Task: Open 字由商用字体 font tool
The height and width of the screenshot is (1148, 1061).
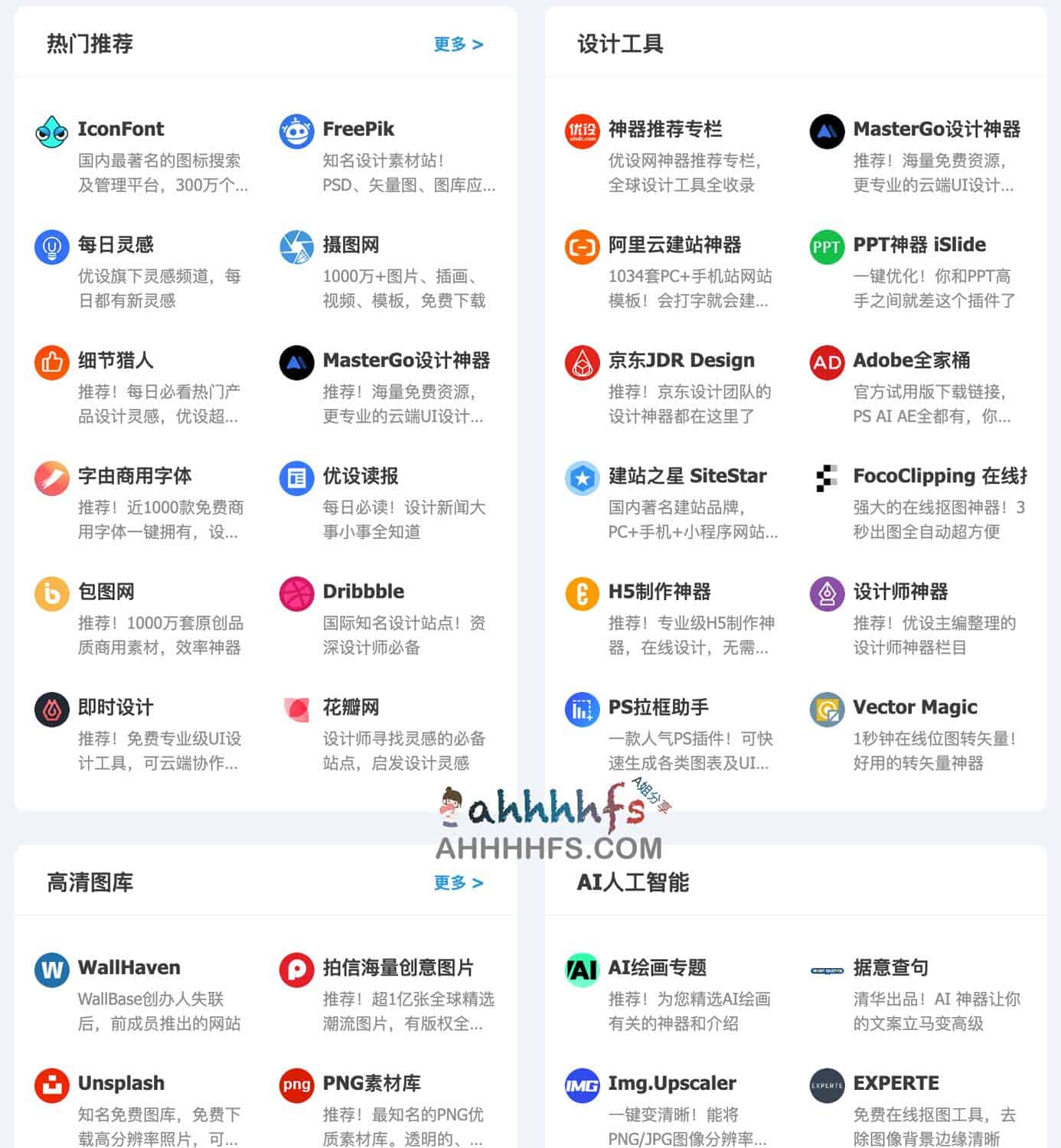Action: [135, 476]
